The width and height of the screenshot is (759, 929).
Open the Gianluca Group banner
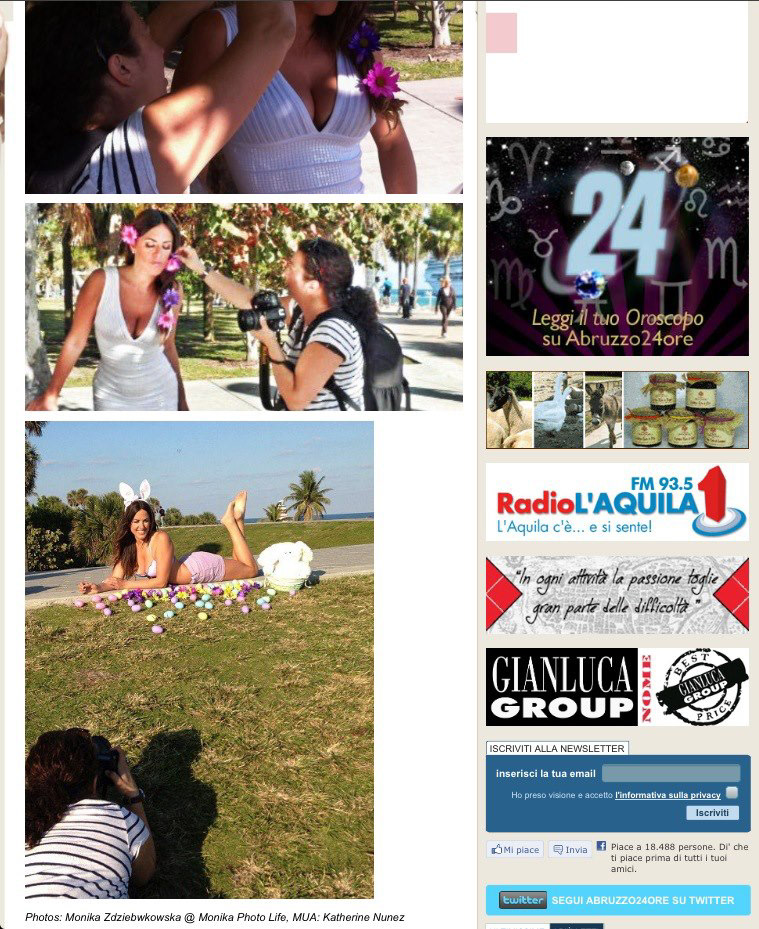click(x=617, y=687)
